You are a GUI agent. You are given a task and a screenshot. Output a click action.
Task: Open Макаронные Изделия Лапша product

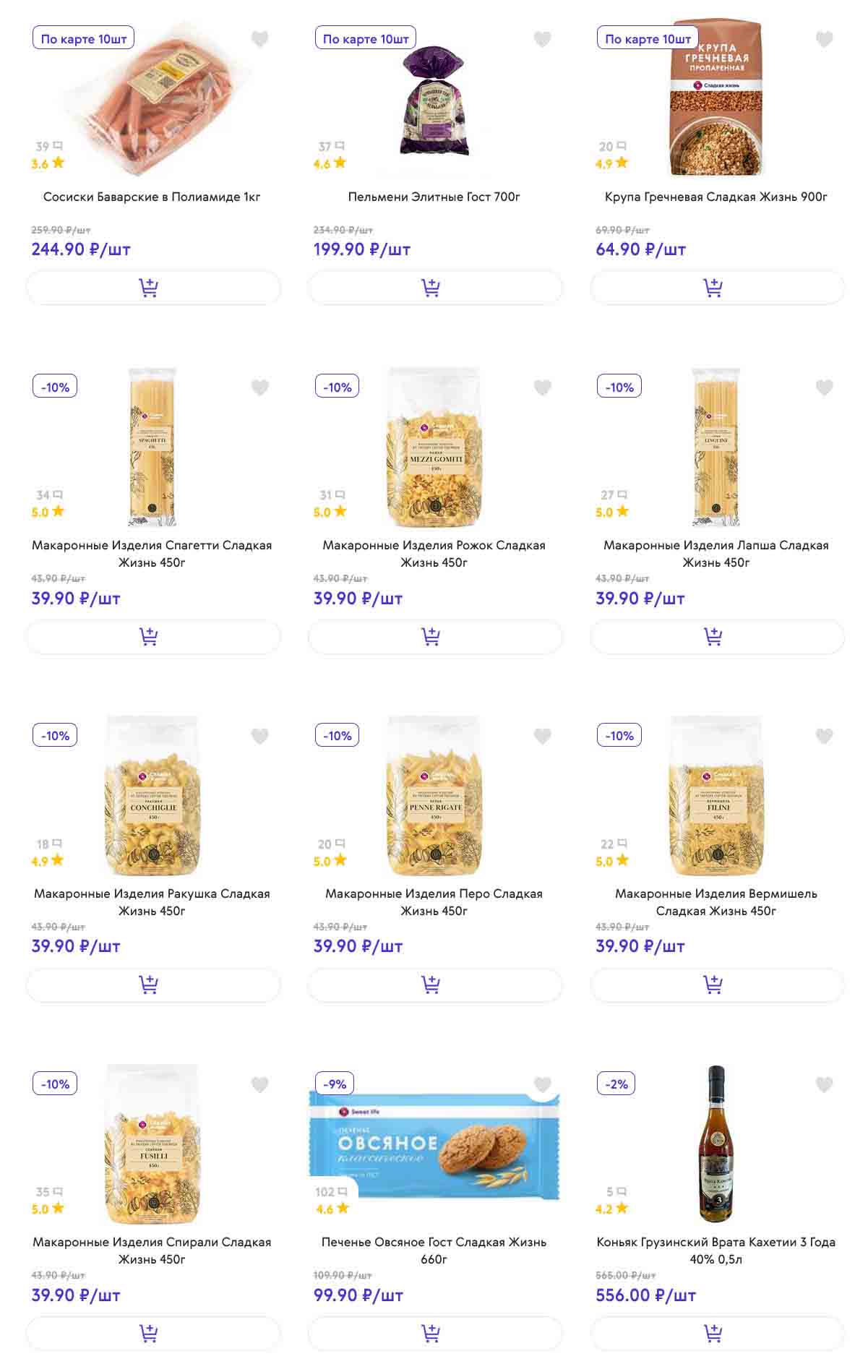click(x=716, y=553)
